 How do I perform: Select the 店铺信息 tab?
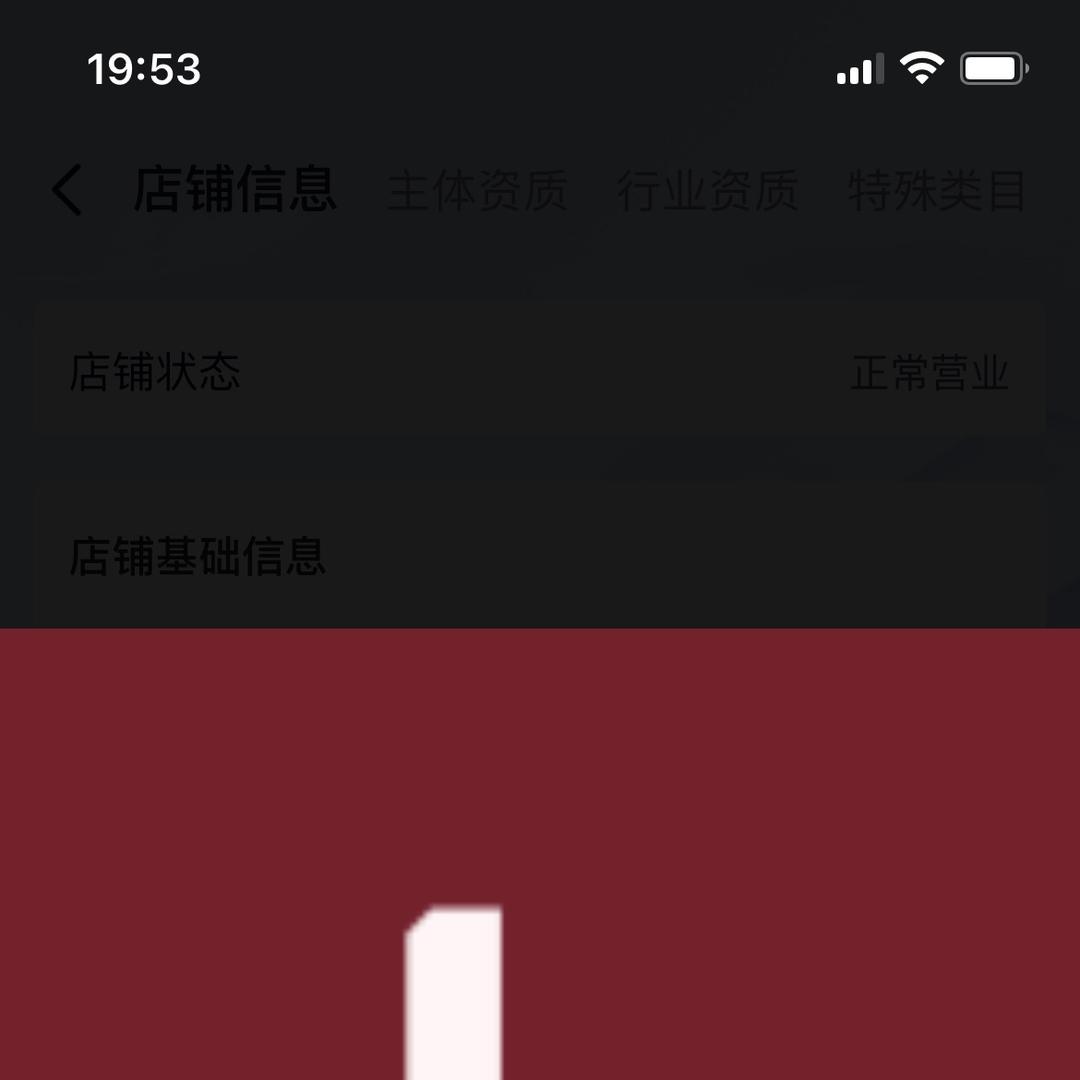tap(235, 190)
